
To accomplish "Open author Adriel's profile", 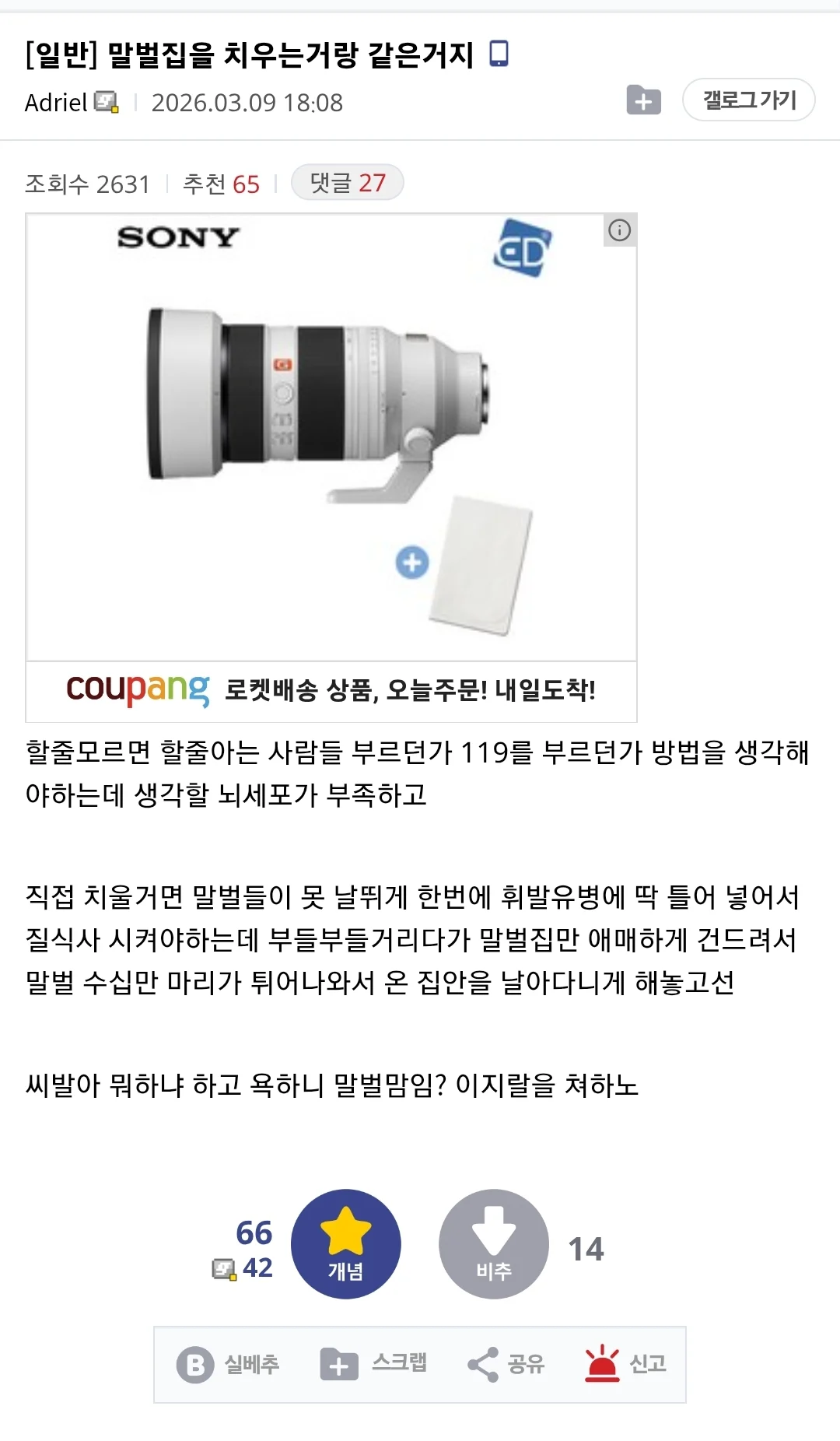I will [x=56, y=103].
